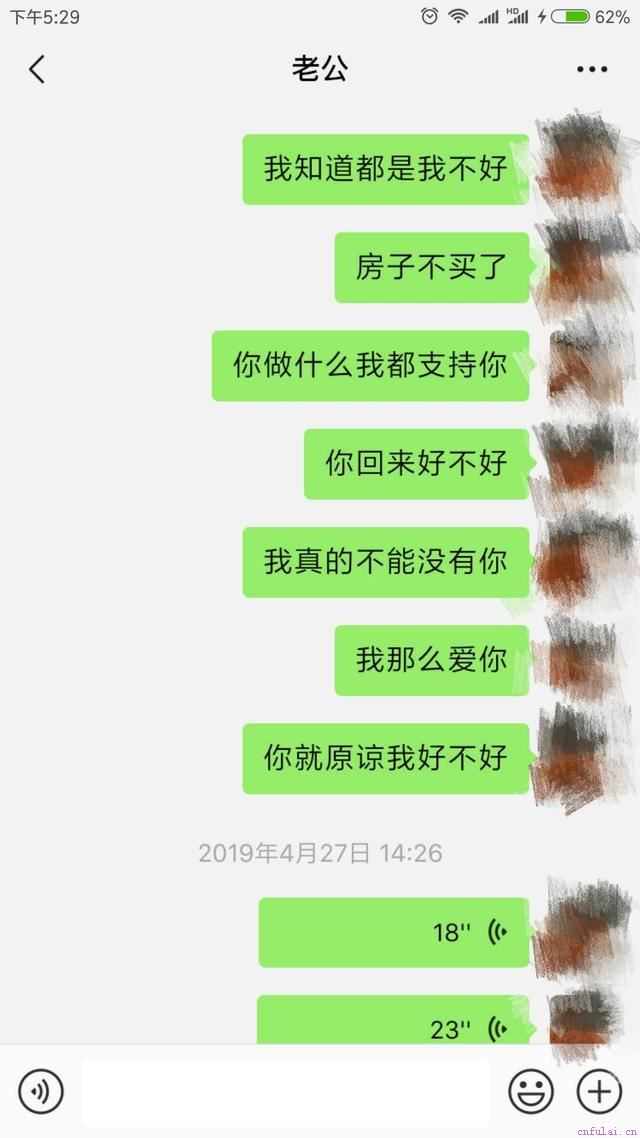This screenshot has height=1138, width=640.
Task: Go back from the 老公 chat
Action: click(x=37, y=69)
